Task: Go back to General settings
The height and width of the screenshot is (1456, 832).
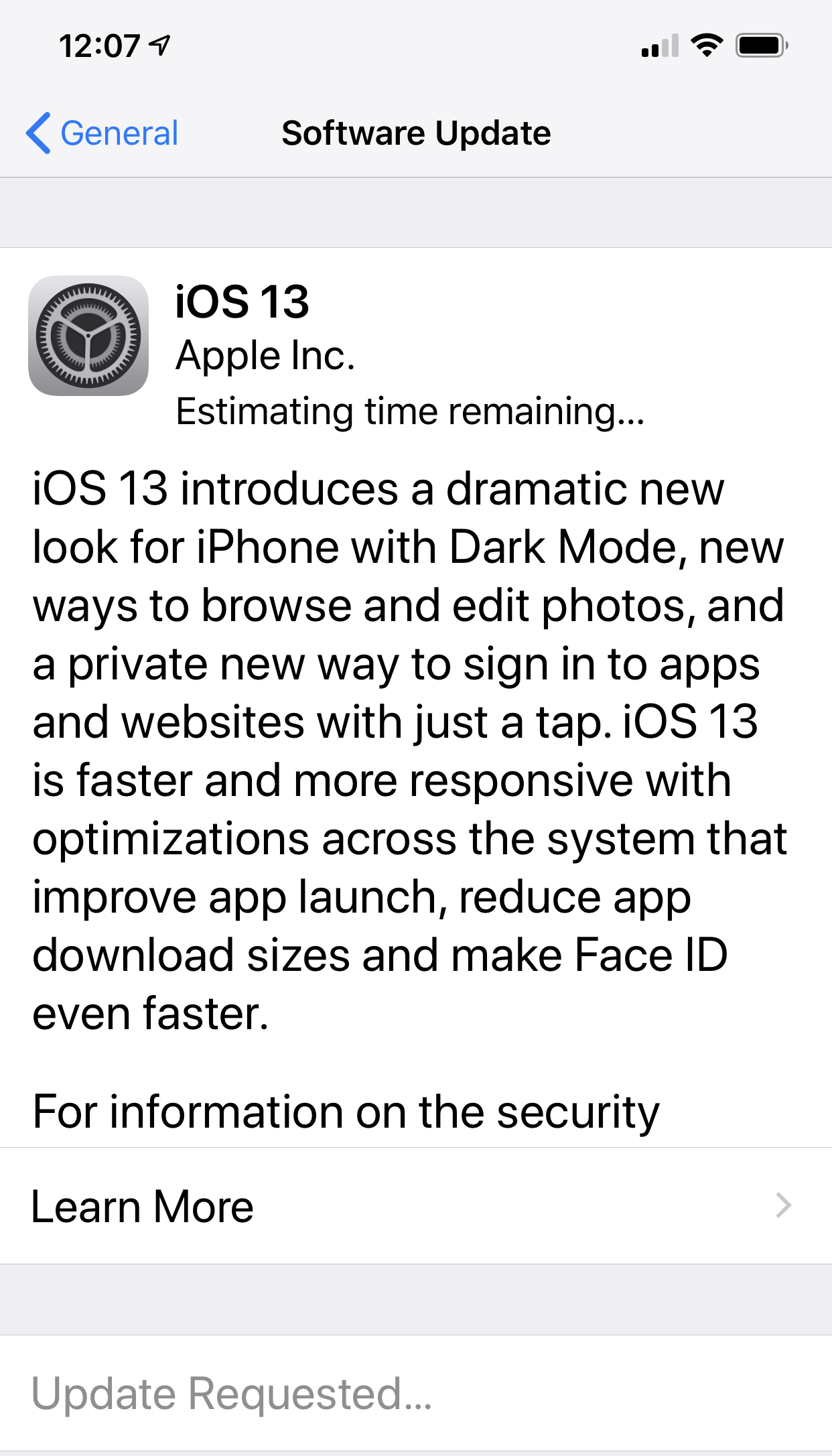Action: [x=102, y=133]
